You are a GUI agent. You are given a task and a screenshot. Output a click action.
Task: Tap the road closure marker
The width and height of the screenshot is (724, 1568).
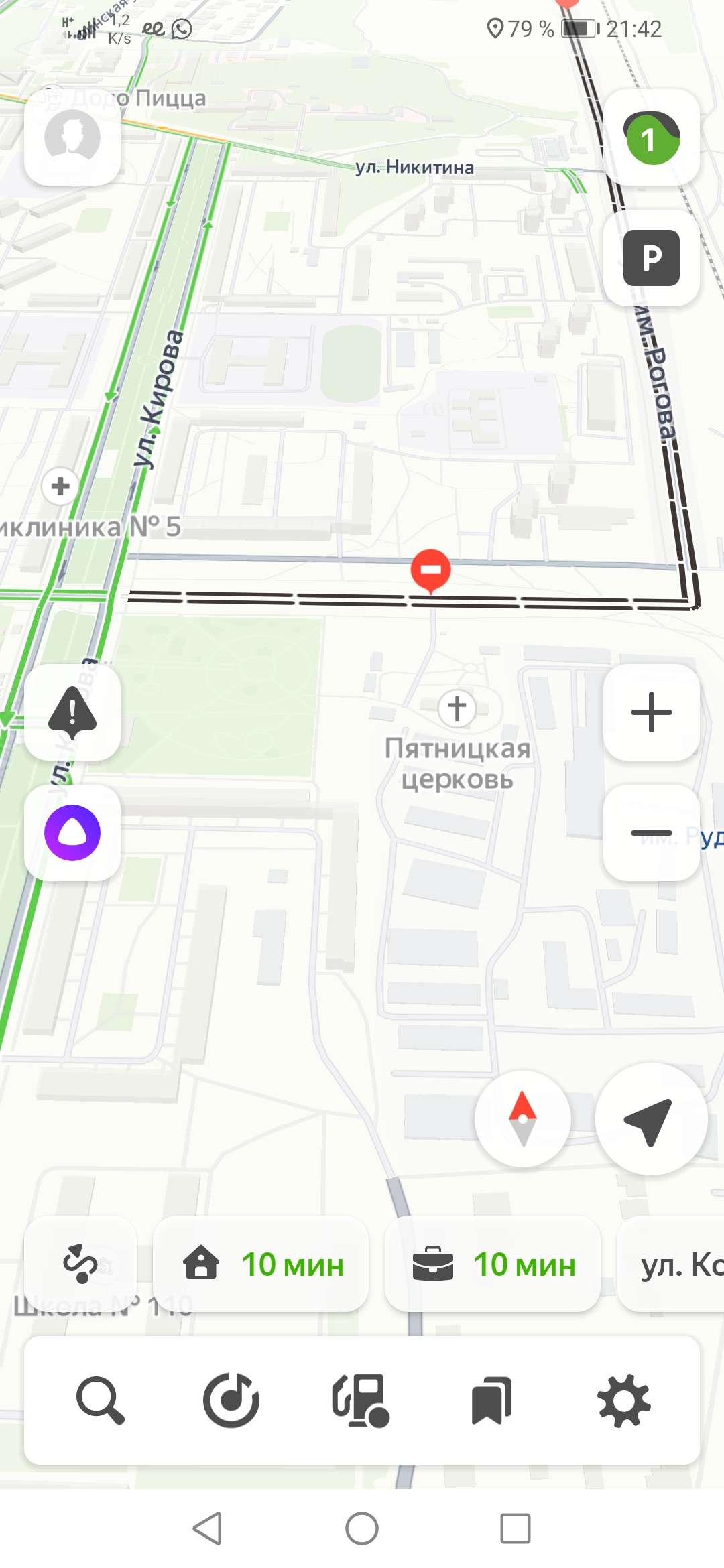[431, 570]
